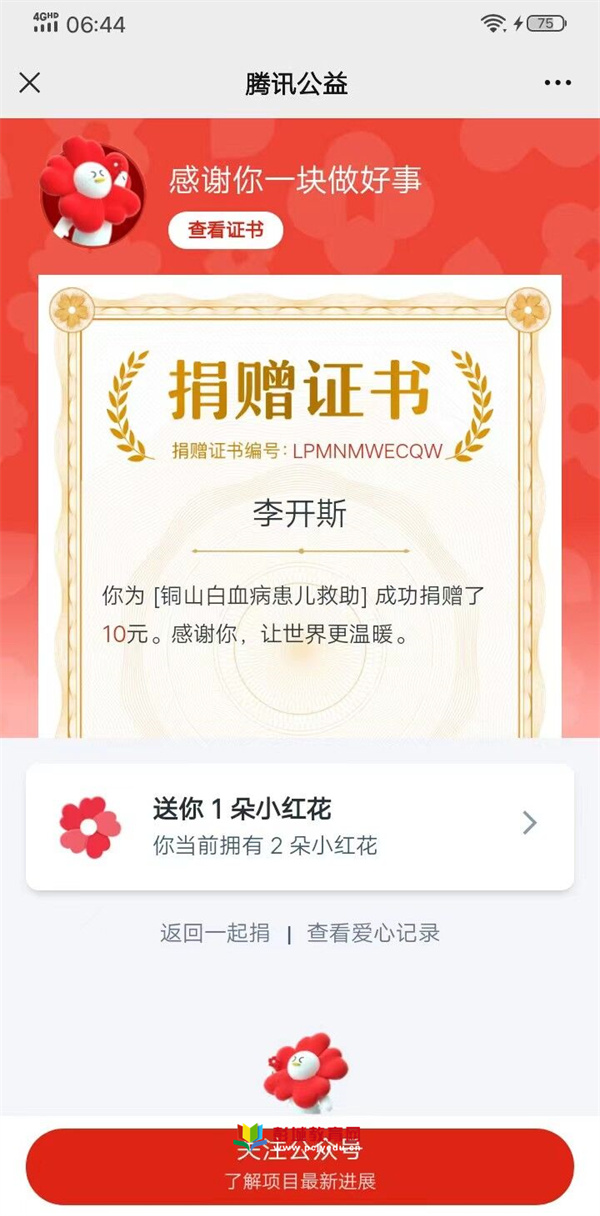Screen dimensions: 600x1216
Task: Open the three-dot overflow menu
Action: [x=557, y=83]
